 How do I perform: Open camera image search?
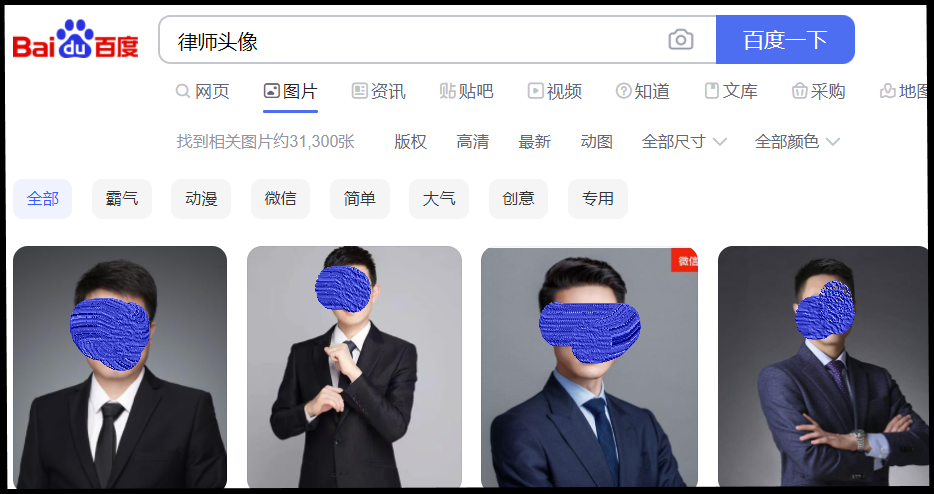tap(681, 40)
